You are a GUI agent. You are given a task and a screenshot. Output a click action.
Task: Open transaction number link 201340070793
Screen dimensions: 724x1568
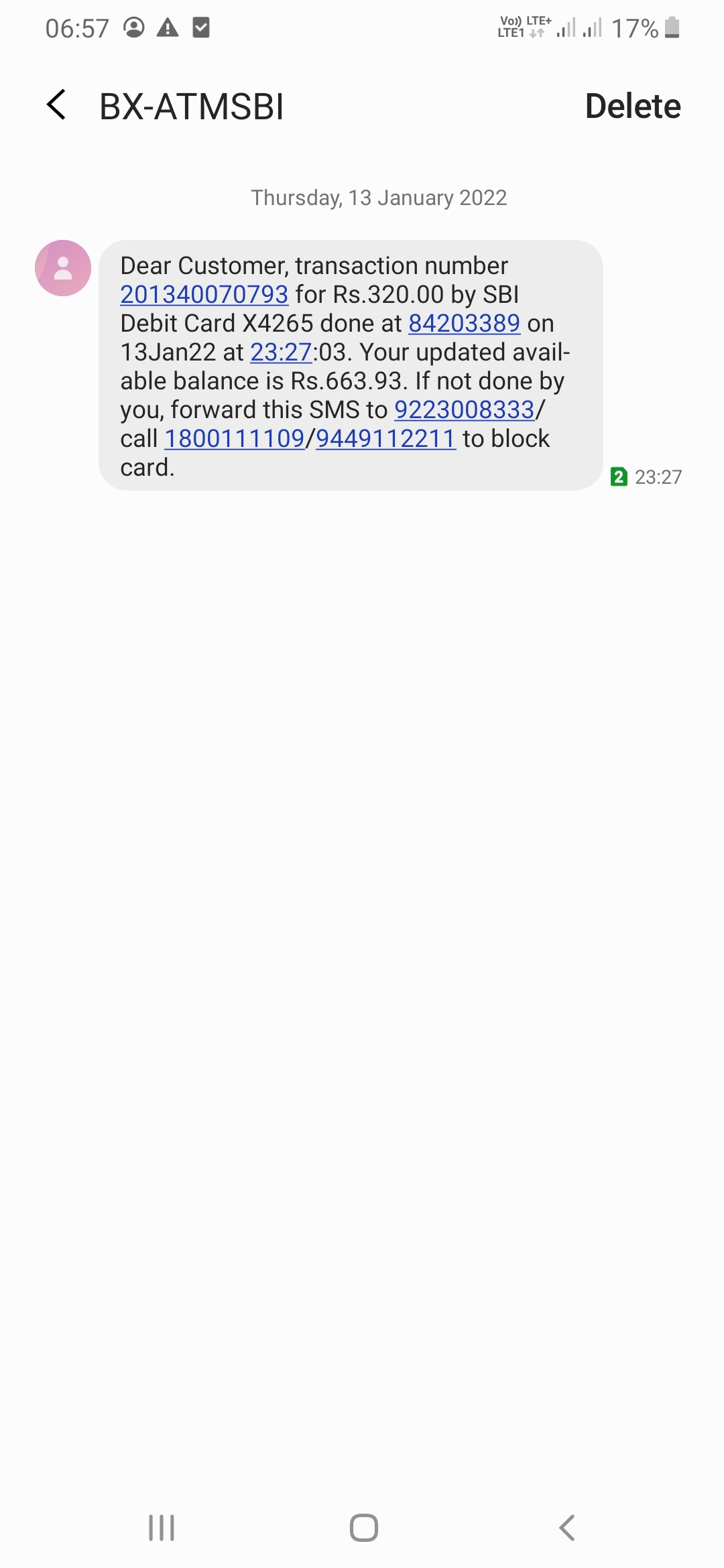click(x=204, y=295)
